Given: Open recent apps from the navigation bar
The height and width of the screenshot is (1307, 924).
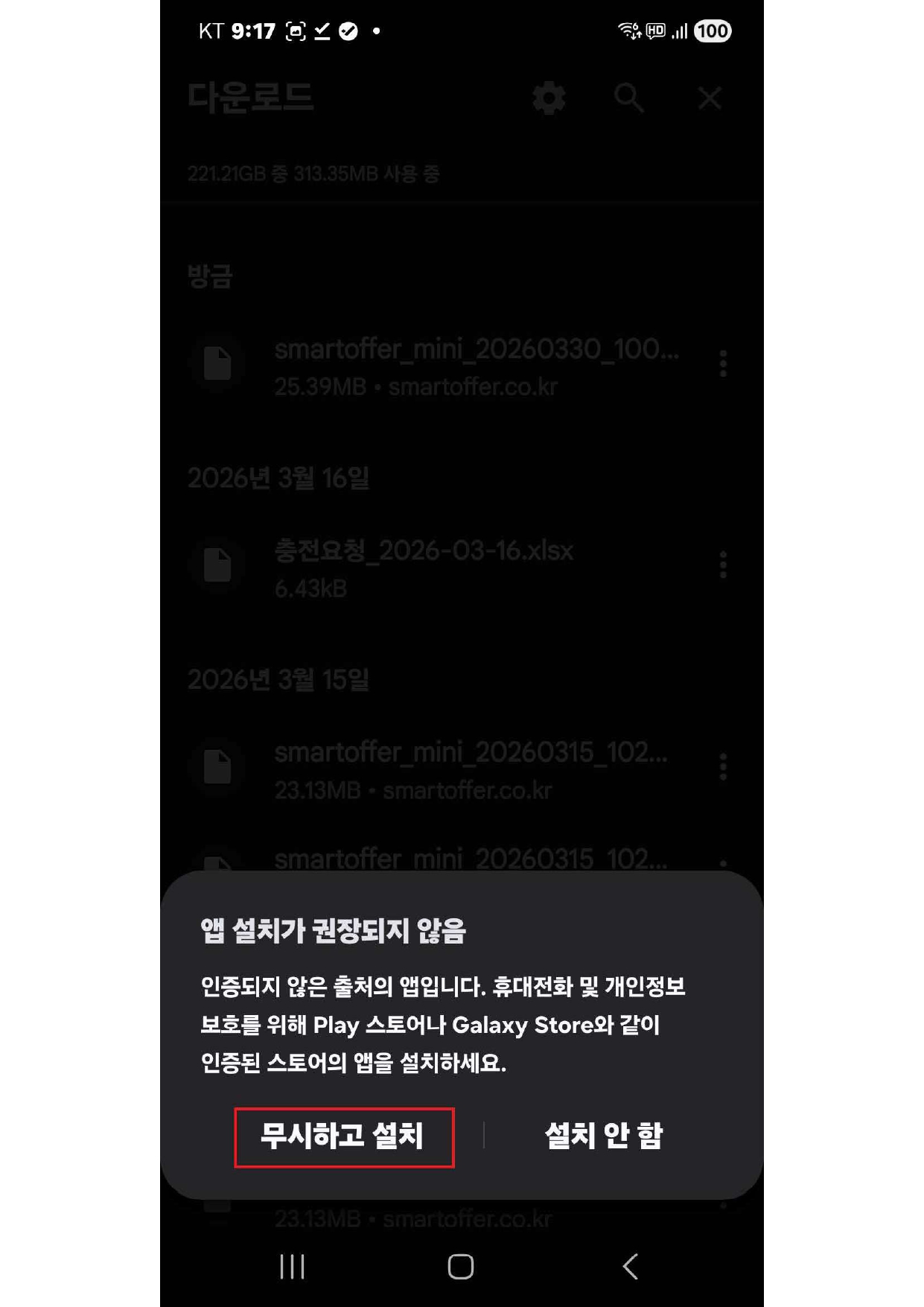Looking at the screenshot, I should [292, 1266].
